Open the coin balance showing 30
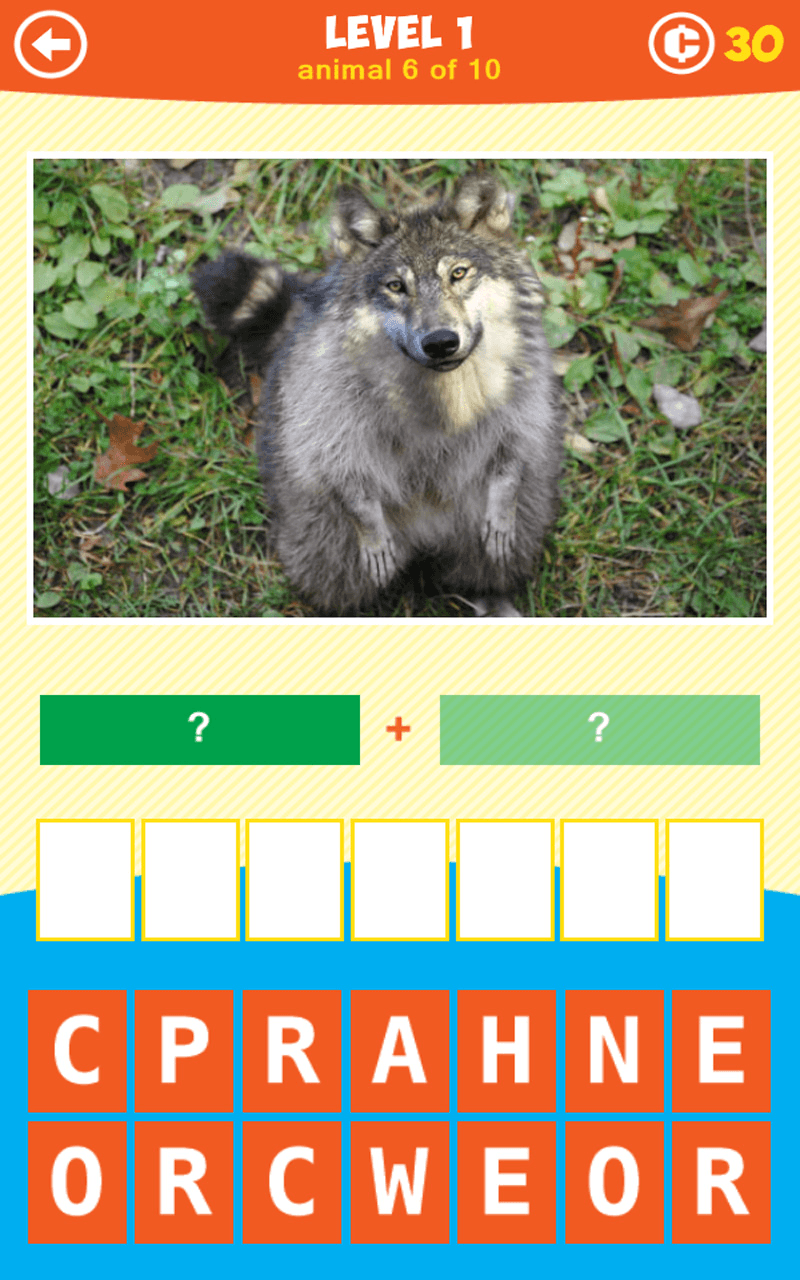This screenshot has height=1280, width=800. [716, 44]
